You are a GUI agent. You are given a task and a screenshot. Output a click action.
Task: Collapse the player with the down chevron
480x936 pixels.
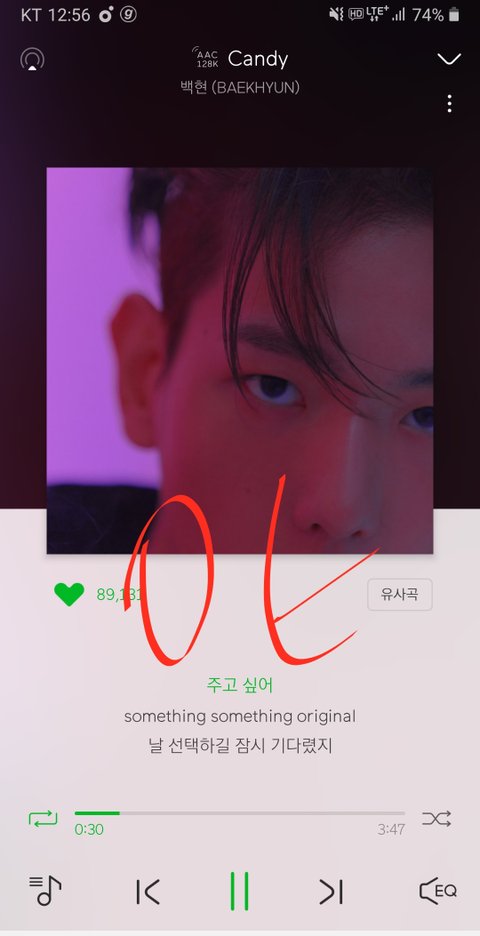[x=449, y=58]
